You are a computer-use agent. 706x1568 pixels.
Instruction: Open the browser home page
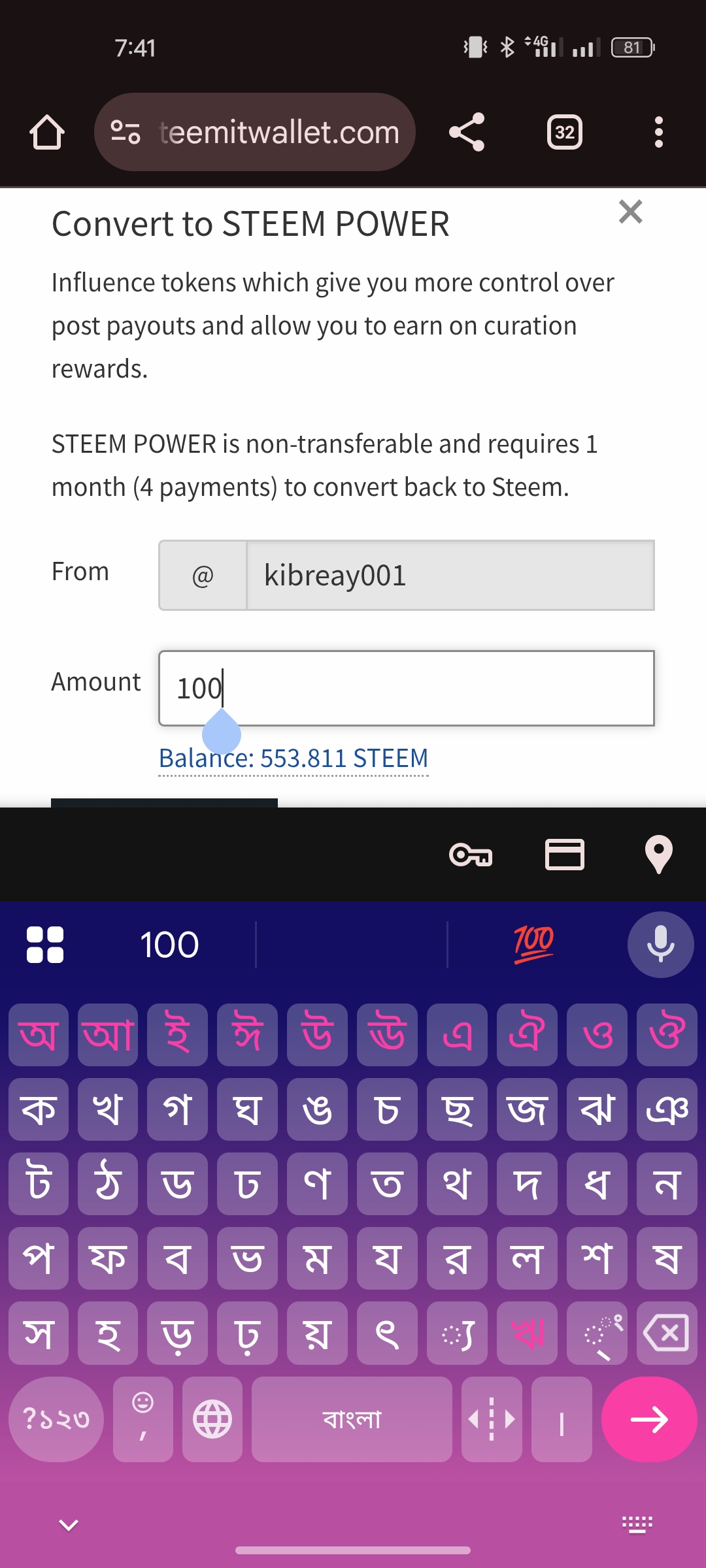click(47, 132)
